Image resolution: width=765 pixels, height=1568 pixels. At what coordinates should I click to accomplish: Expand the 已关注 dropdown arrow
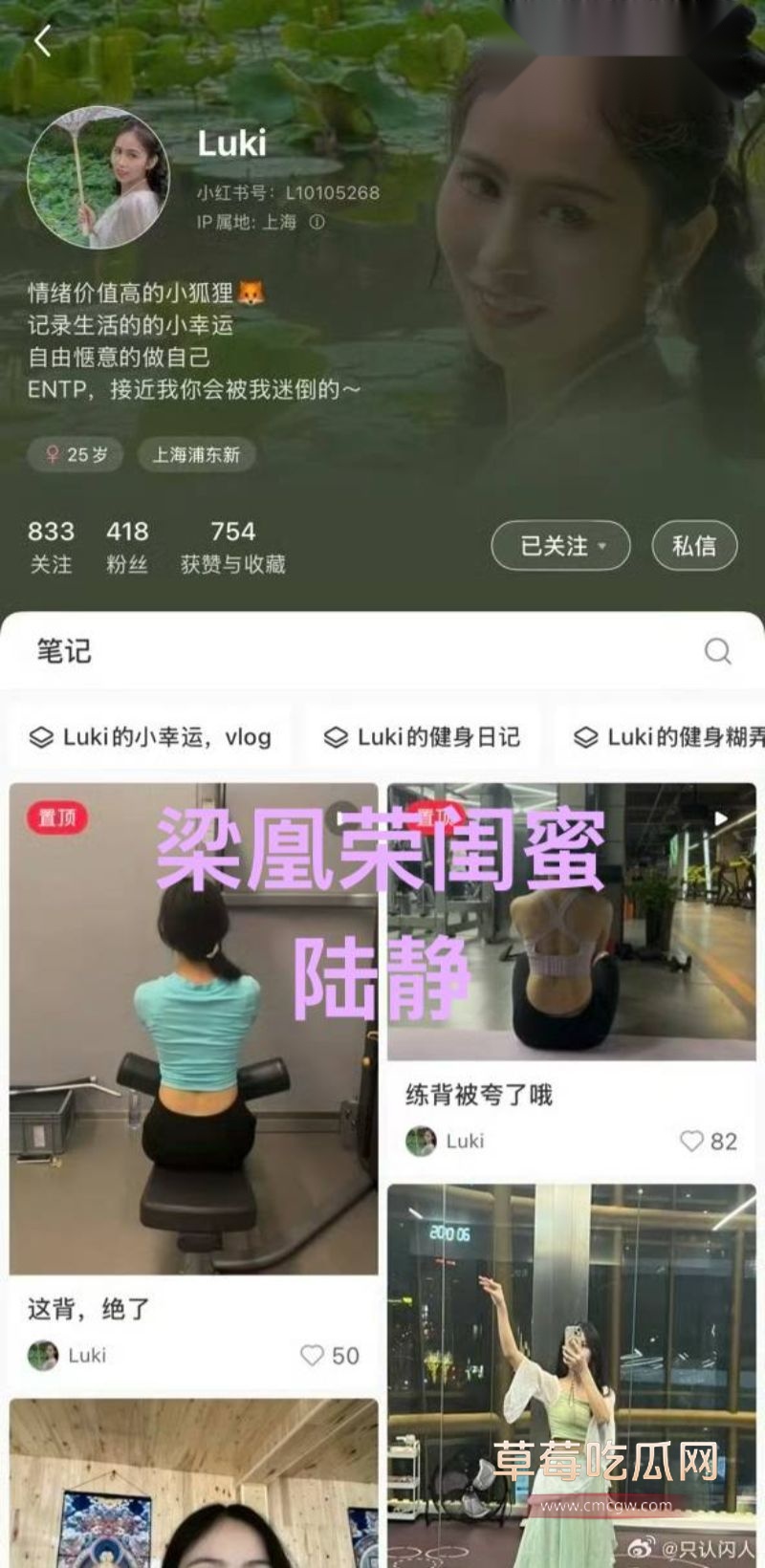click(602, 546)
